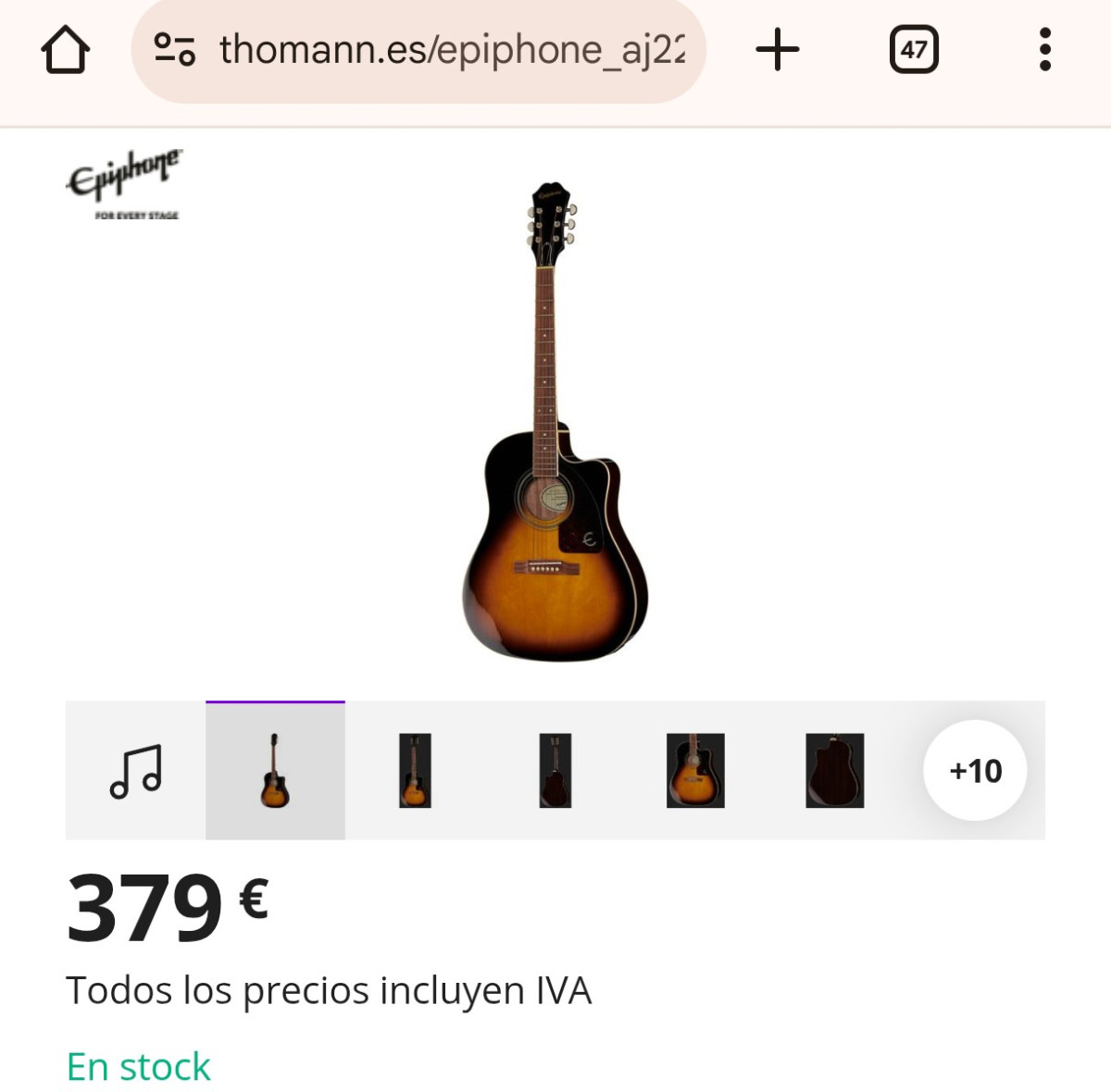This screenshot has width=1111, height=1092.
Task: Open the sound samples music note
Action: [136, 771]
